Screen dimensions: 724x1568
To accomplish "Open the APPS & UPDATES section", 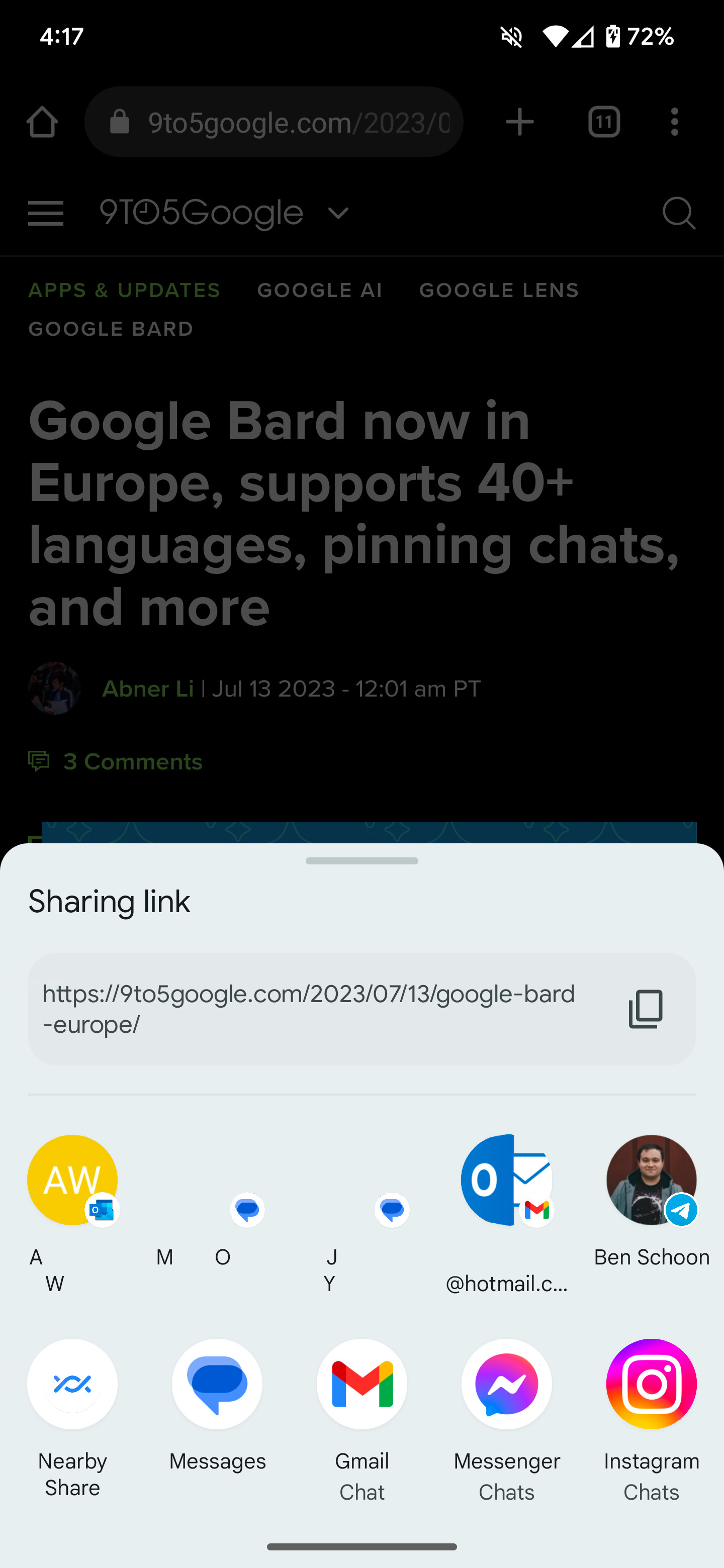I will pos(124,290).
